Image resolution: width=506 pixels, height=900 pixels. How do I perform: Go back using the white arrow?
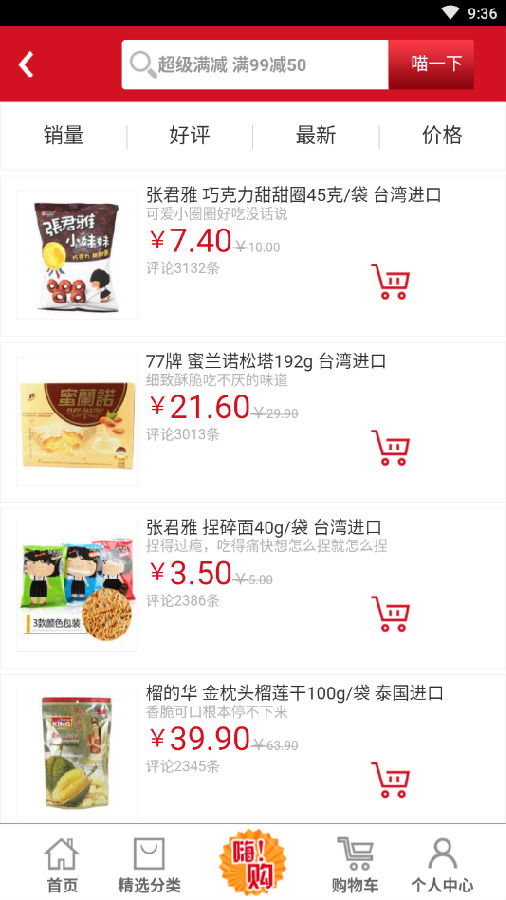click(26, 64)
